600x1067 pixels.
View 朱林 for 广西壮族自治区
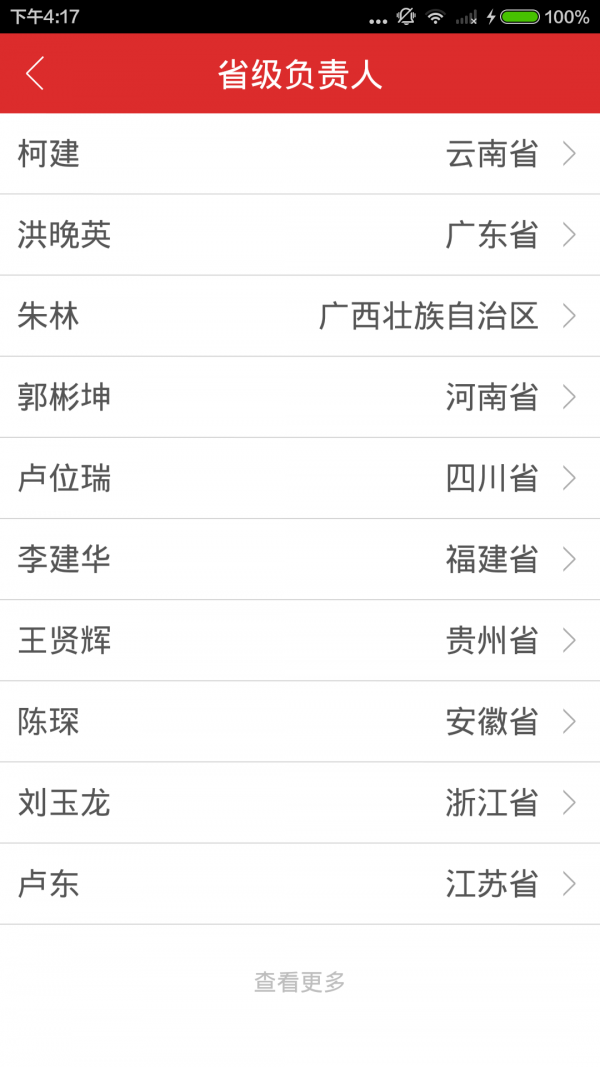coord(300,316)
